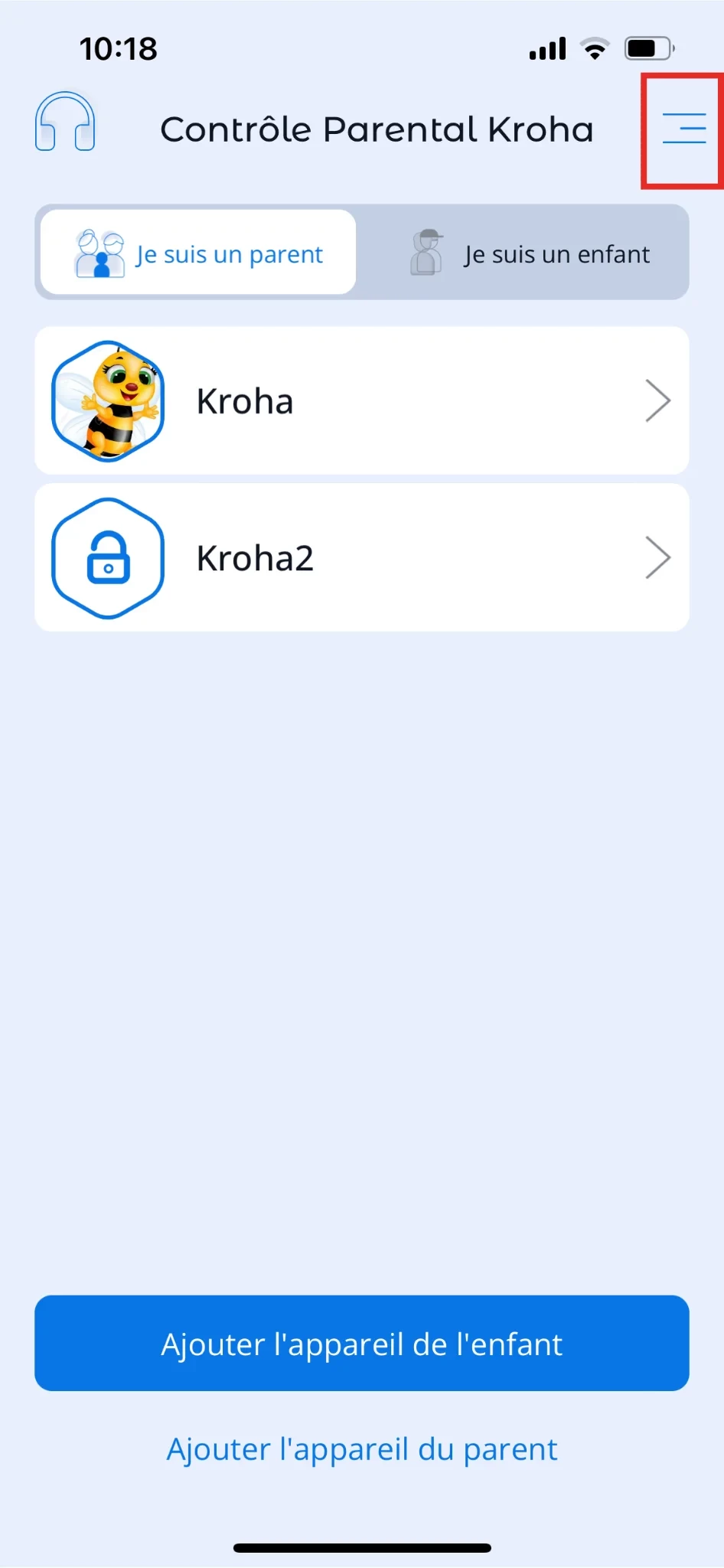This screenshot has width=724, height=1568.
Task: Select the Je suis un parent tab
Action: (x=198, y=253)
